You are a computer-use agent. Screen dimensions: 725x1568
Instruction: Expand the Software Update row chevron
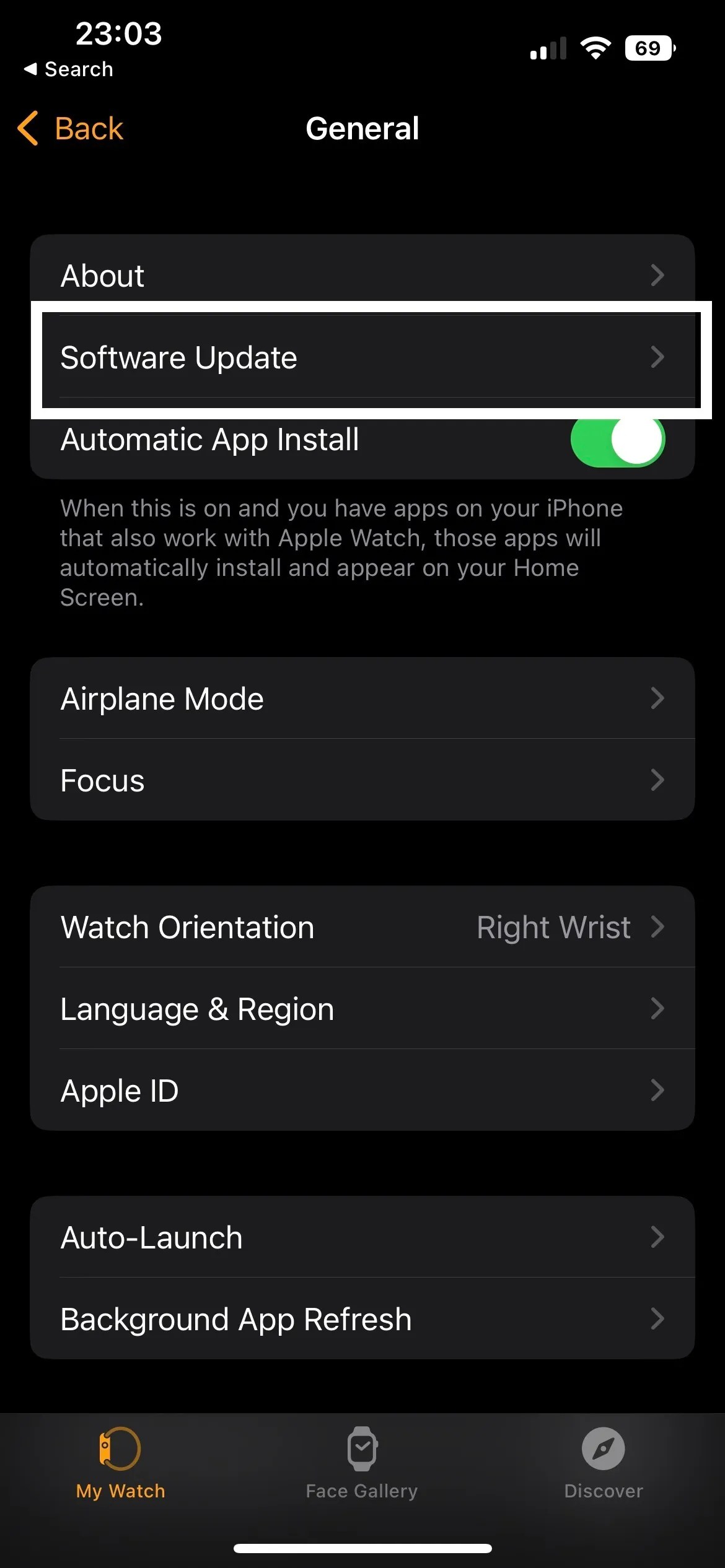(658, 357)
